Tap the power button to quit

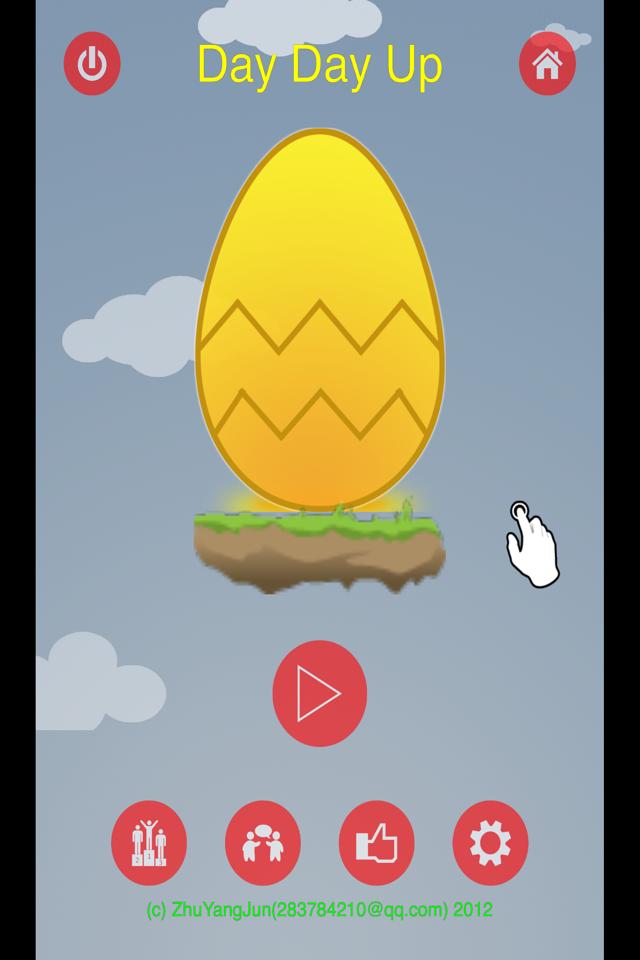coord(92,63)
